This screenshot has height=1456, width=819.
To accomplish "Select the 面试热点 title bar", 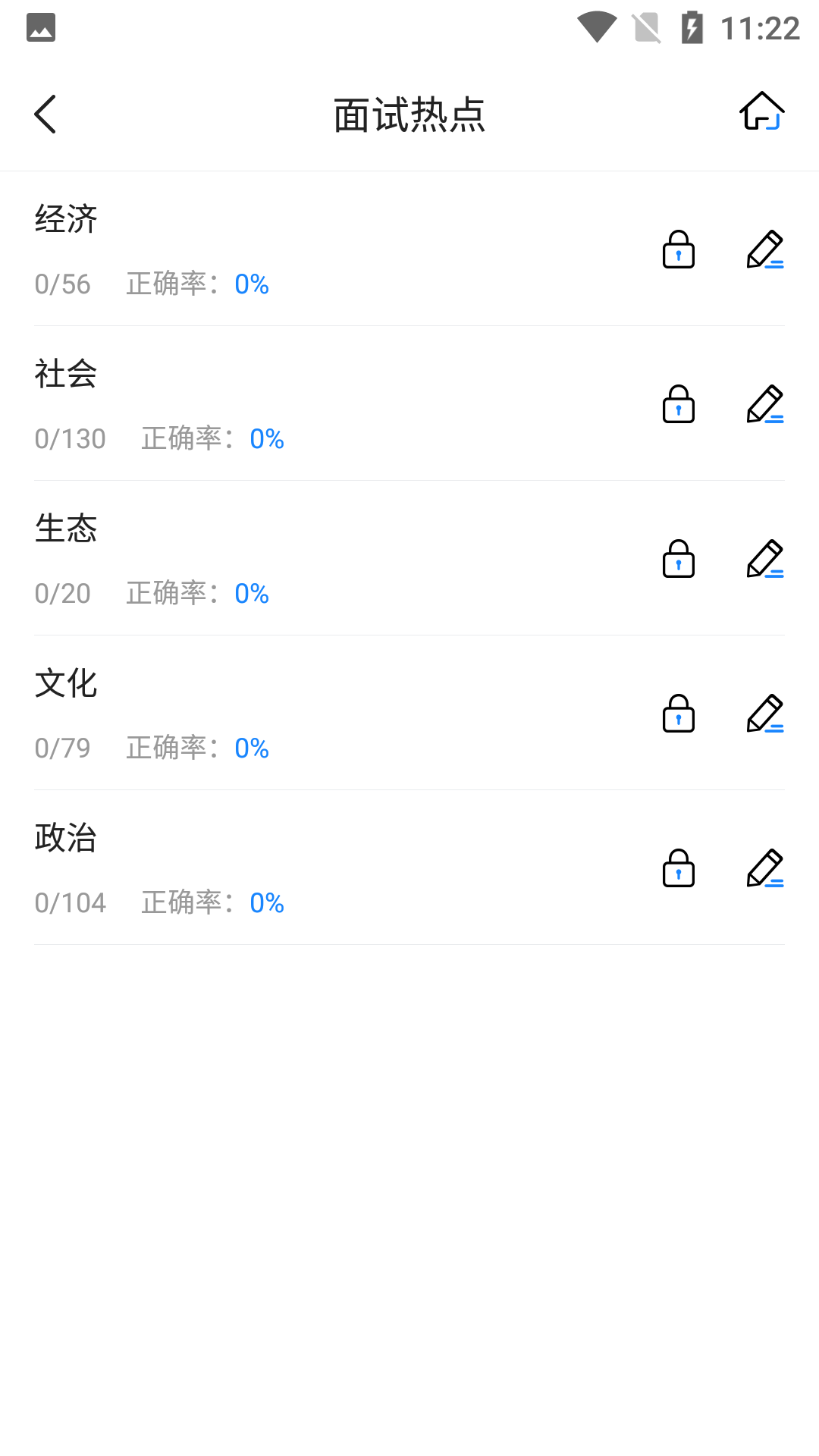I will 409,115.
